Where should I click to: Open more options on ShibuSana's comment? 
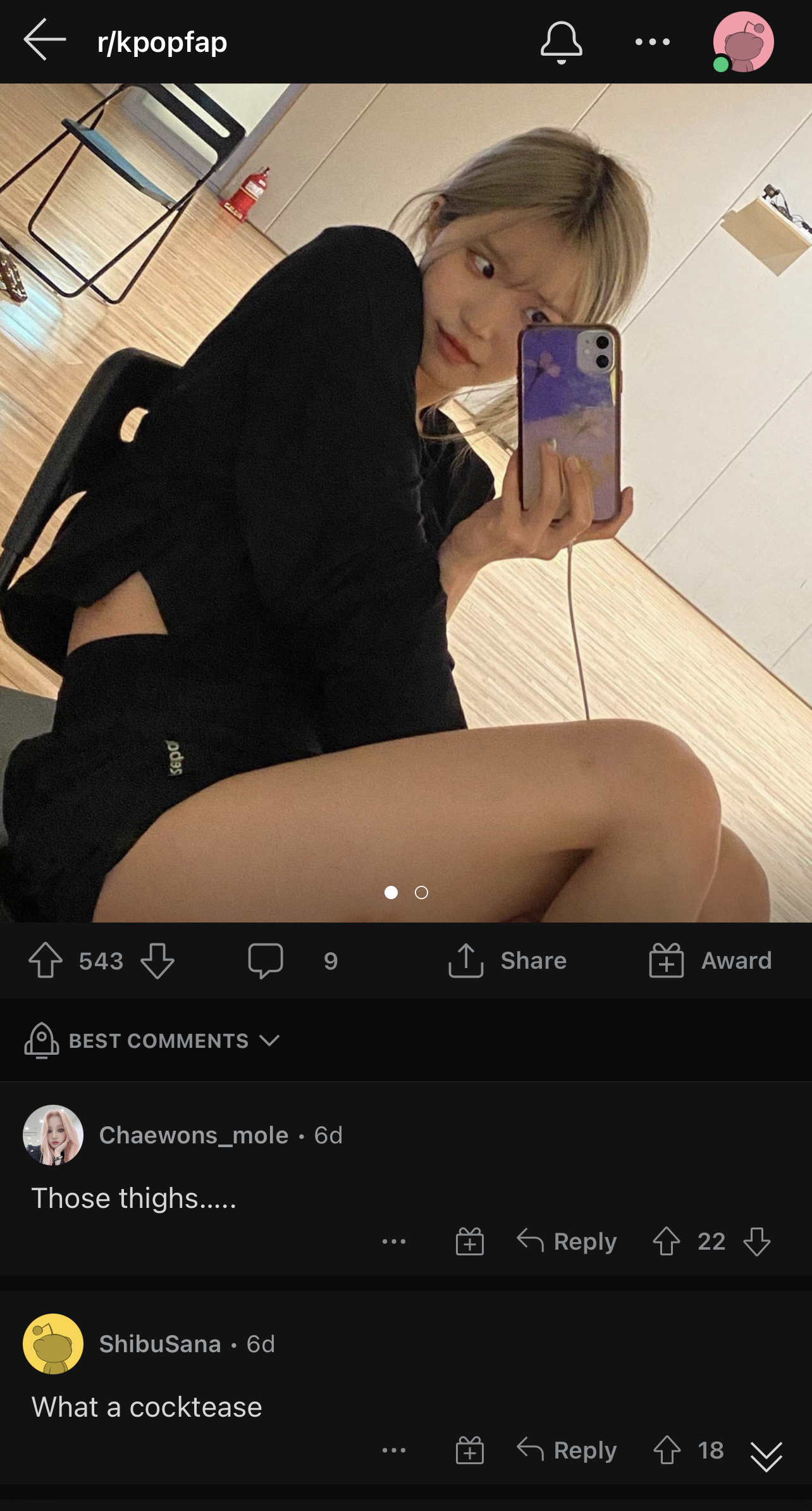[x=394, y=1450]
